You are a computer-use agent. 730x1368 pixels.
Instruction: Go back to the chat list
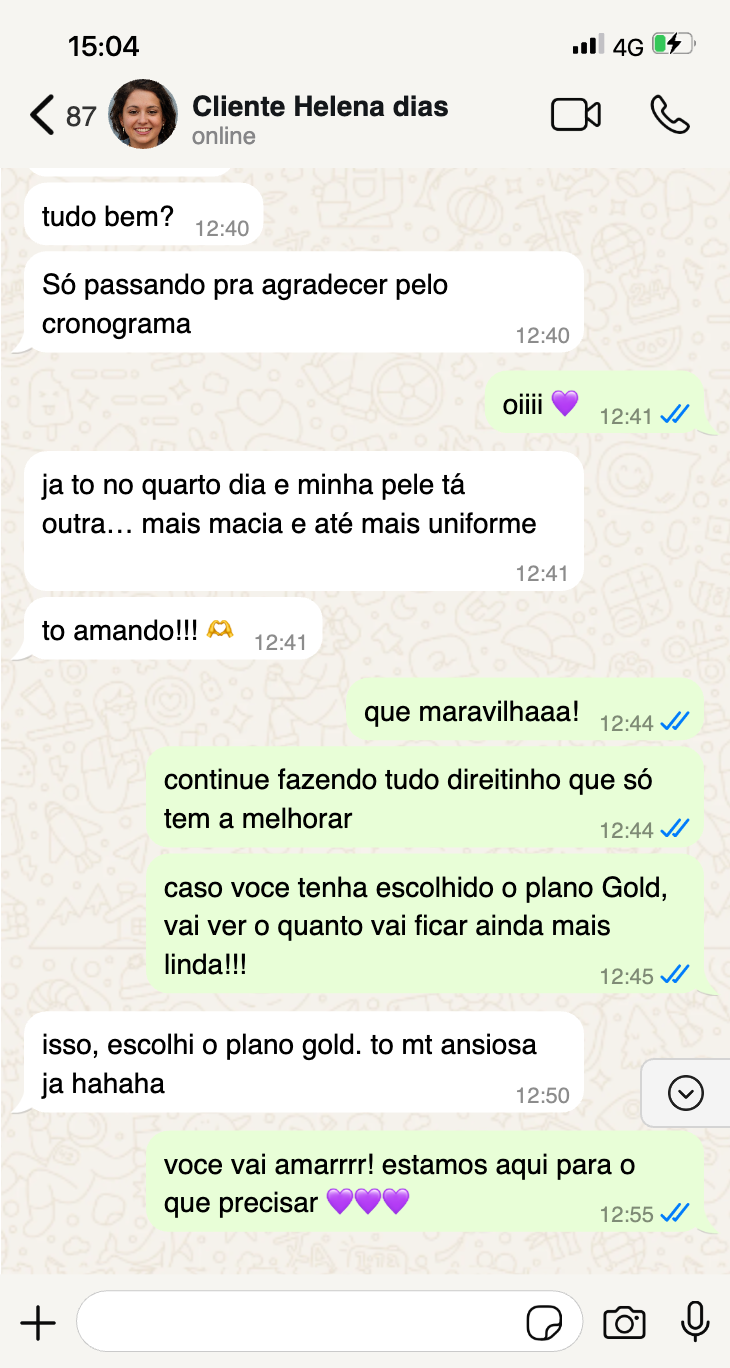click(42, 115)
